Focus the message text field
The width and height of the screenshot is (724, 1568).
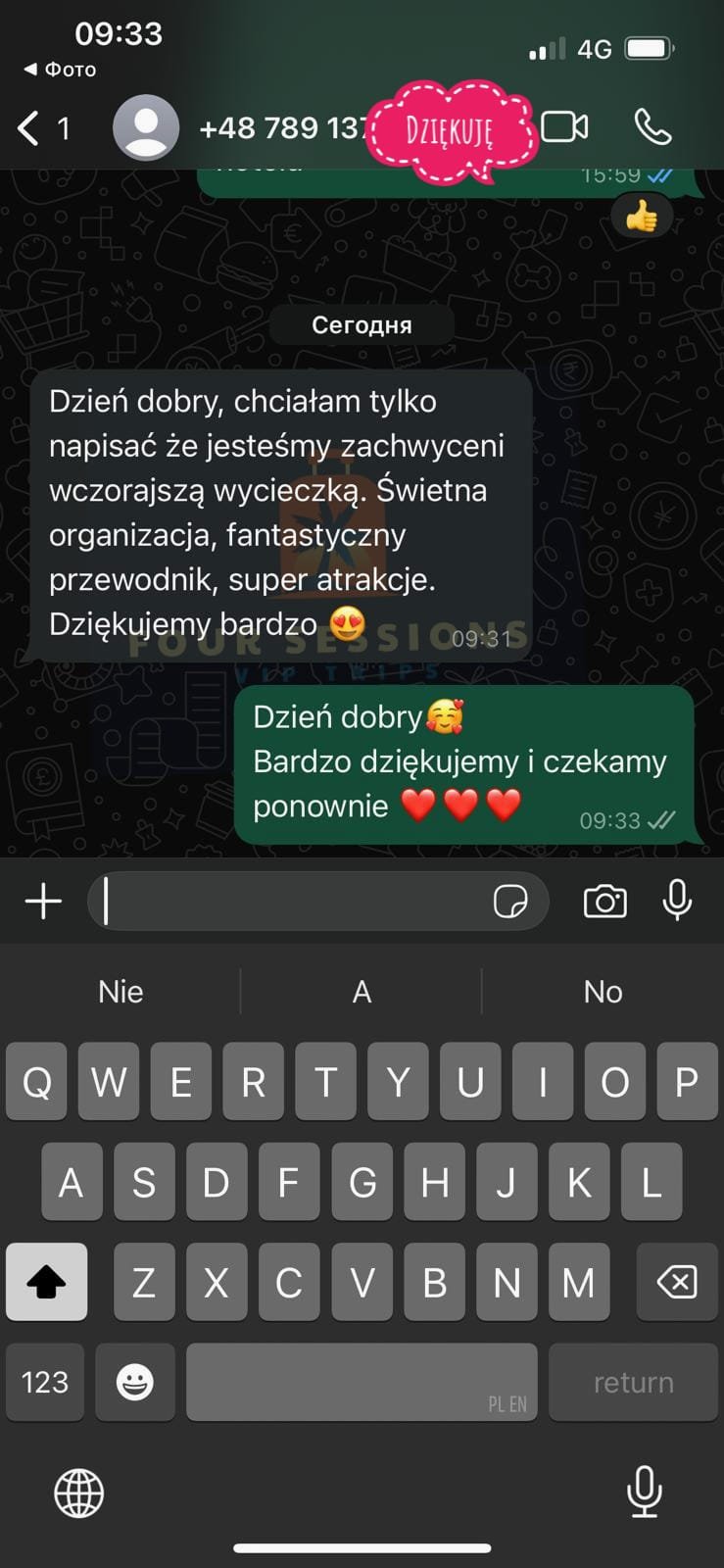point(294,901)
